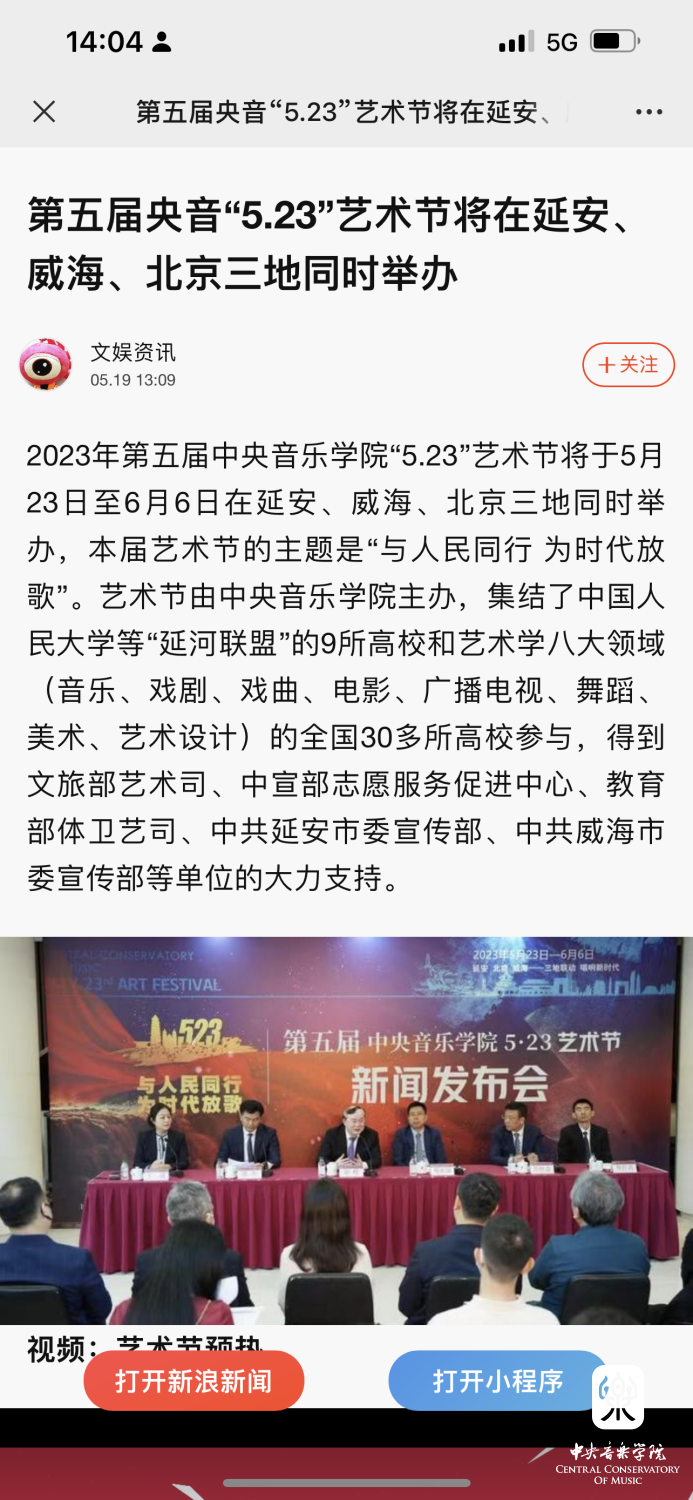Screen dimensions: 693x1500
Task: Tap 打开新浪新闻 button
Action: pos(194,1381)
